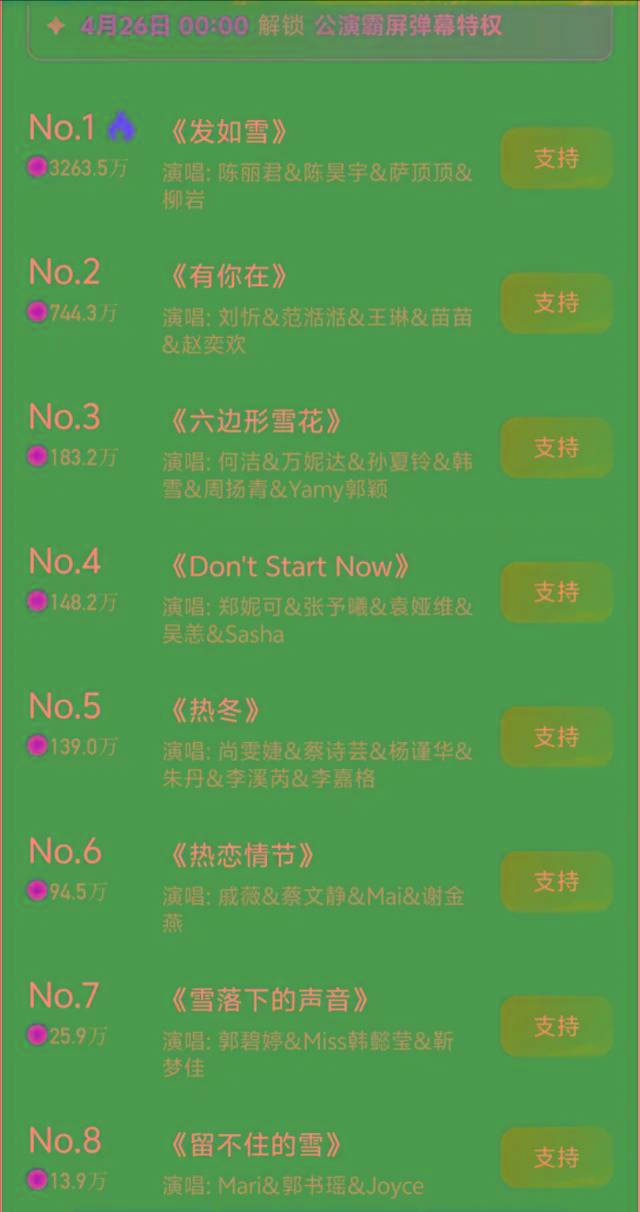Support the song 《发如雪》

click(x=556, y=158)
